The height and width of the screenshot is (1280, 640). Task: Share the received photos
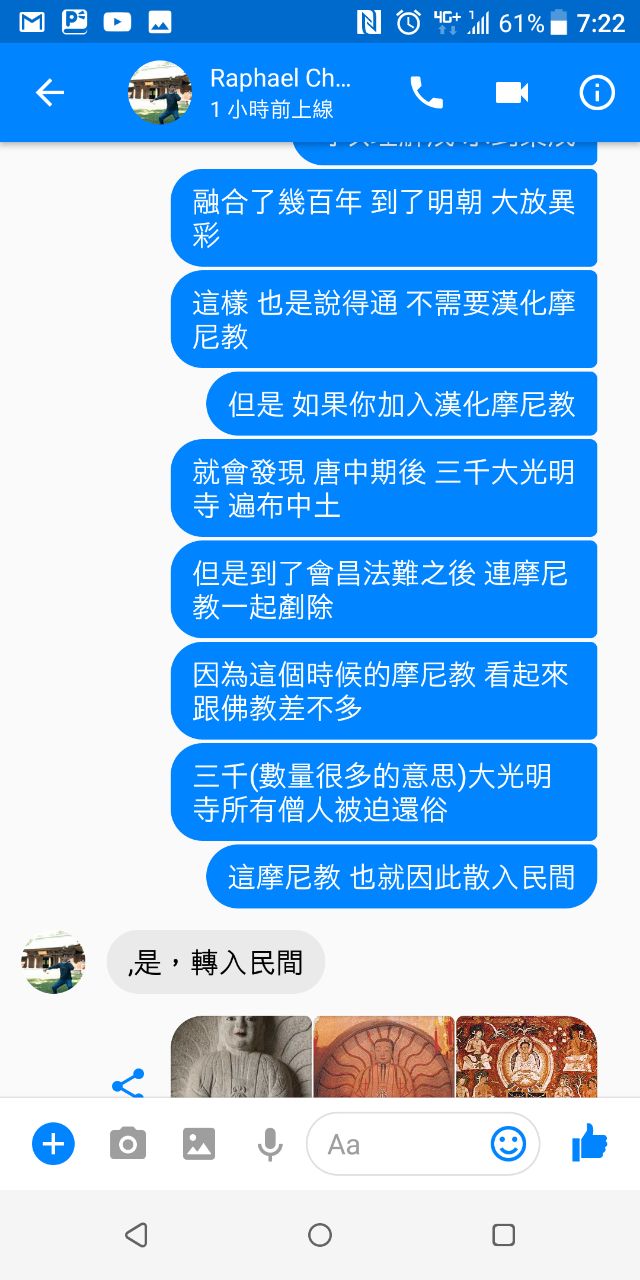coord(128,1083)
